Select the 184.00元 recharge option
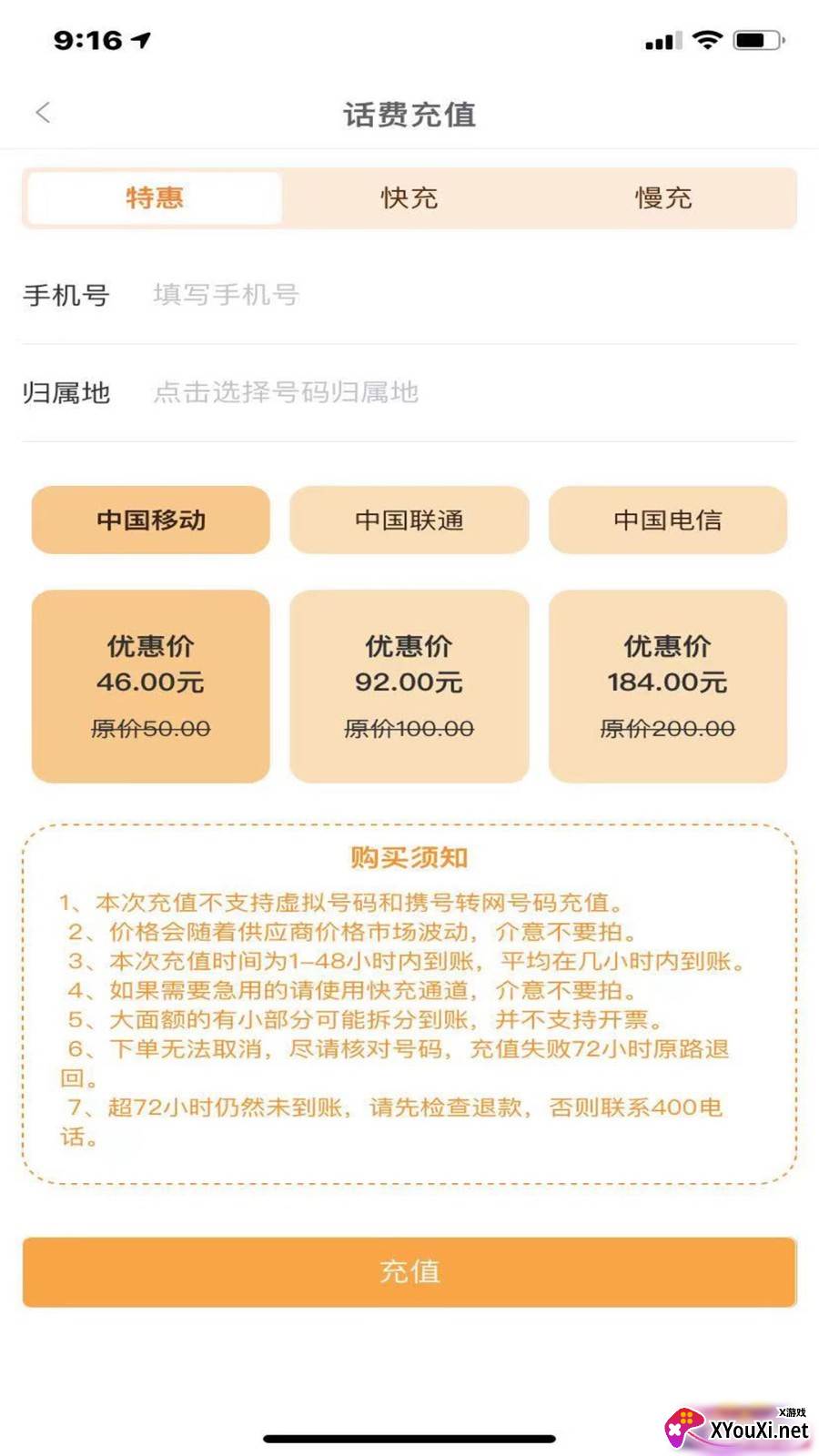Viewport: 819px width, 1456px height. coord(667,686)
